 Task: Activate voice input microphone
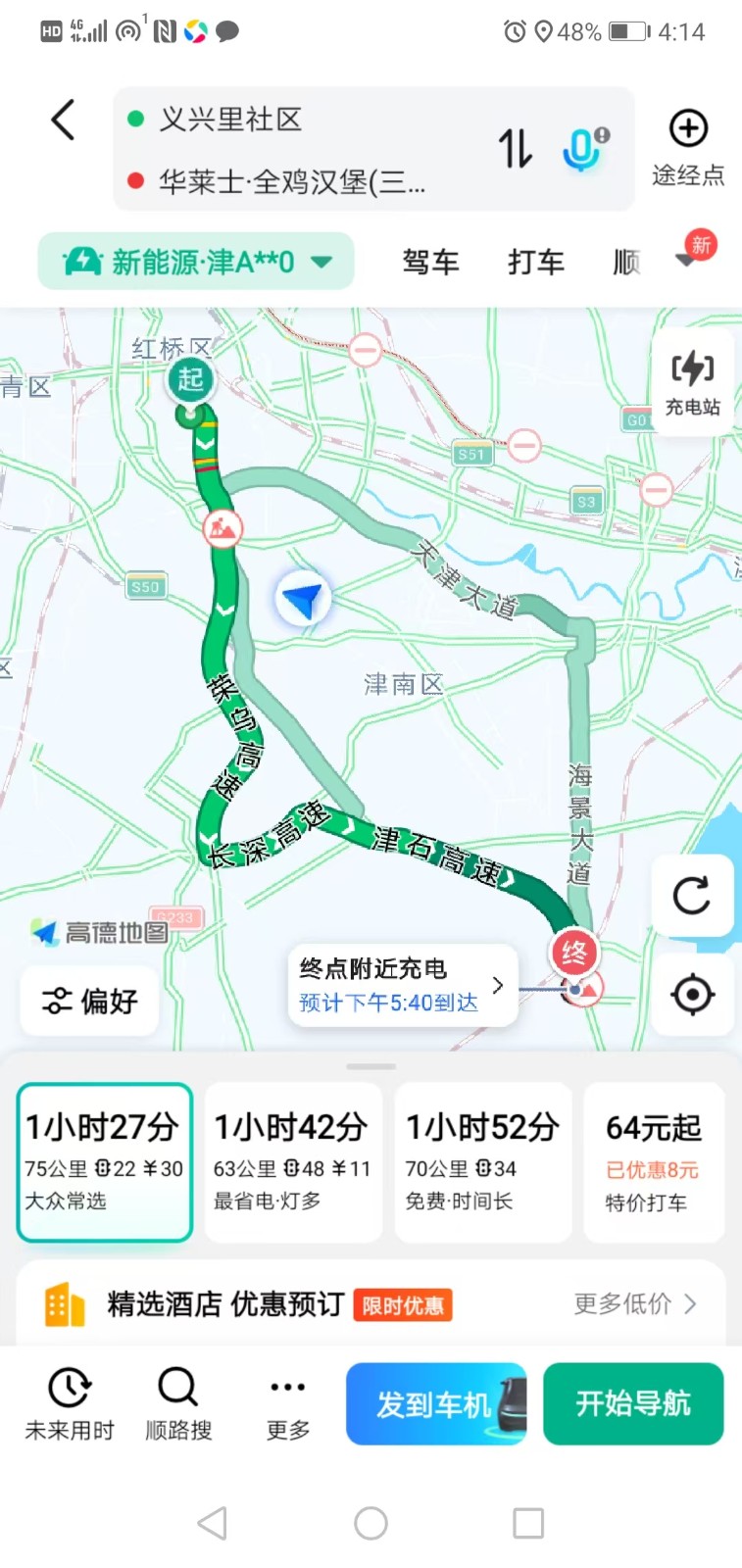click(584, 149)
